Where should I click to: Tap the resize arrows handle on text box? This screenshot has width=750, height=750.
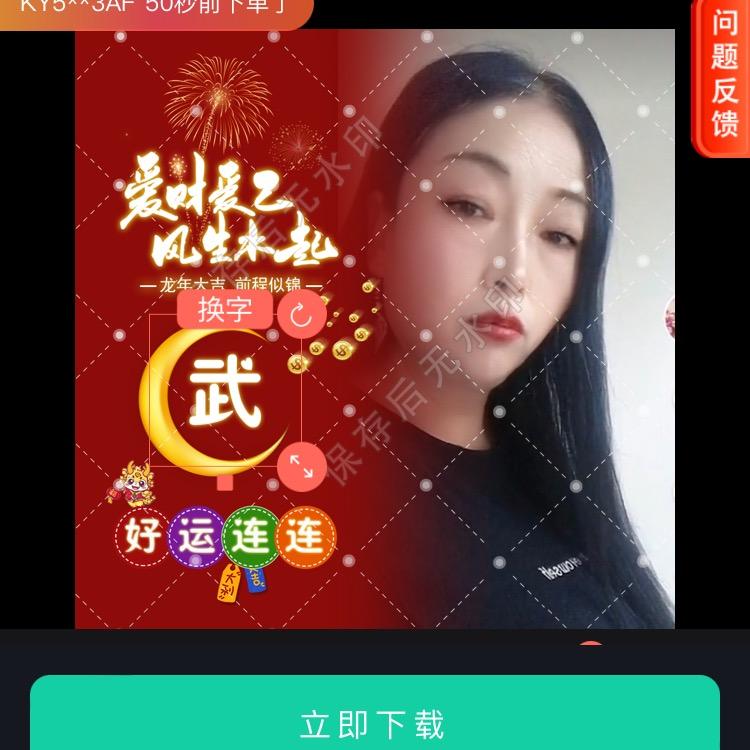point(301,464)
